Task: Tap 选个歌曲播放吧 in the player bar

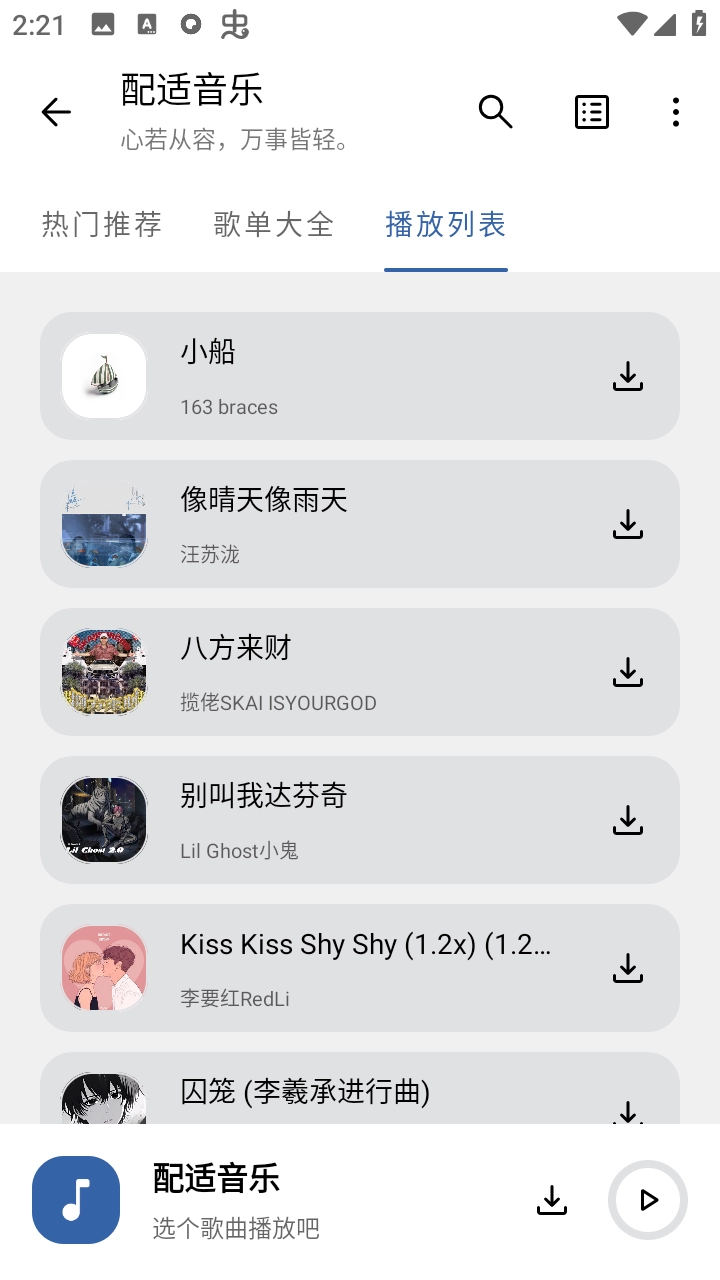Action: point(235,1229)
